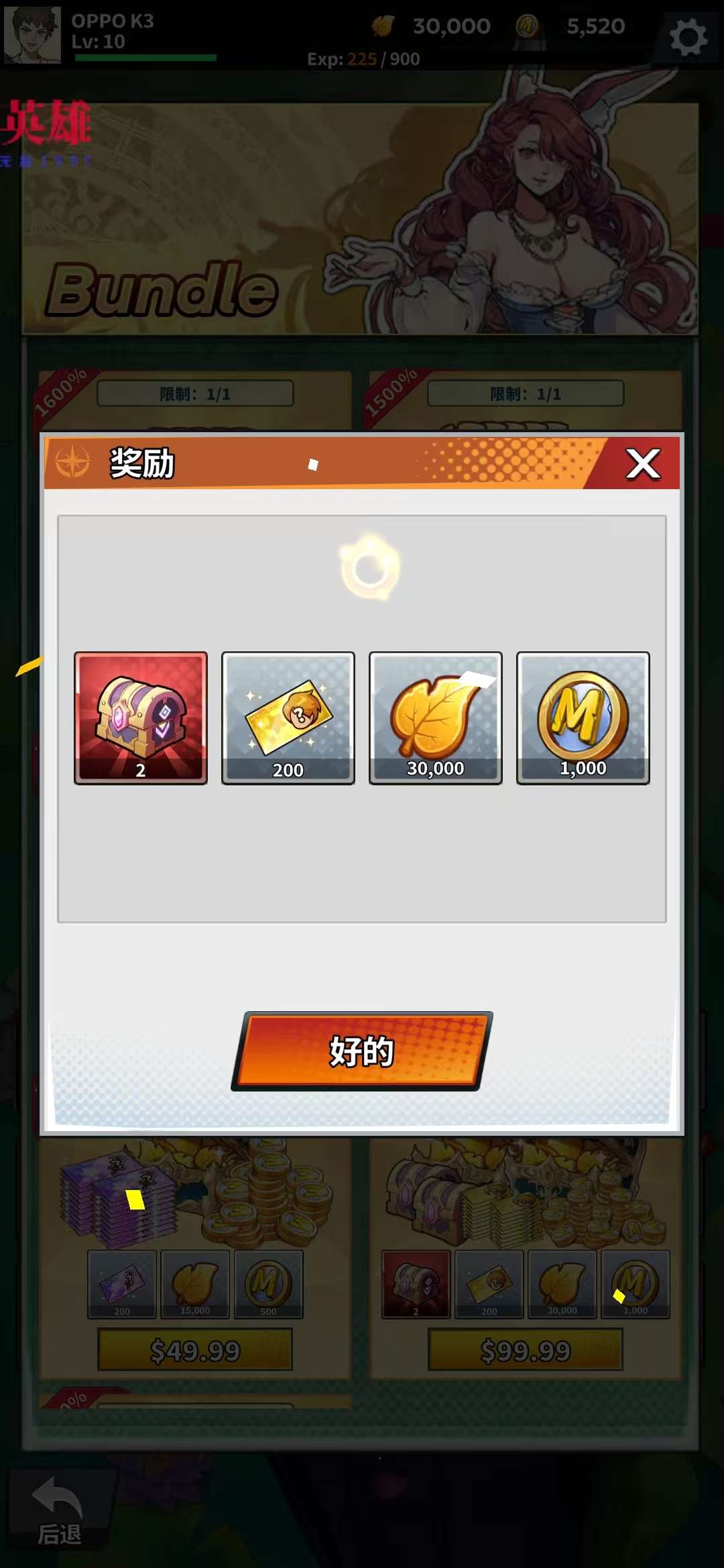The image size is (724, 1568).
Task: View the treasure chest reward item
Action: [141, 717]
